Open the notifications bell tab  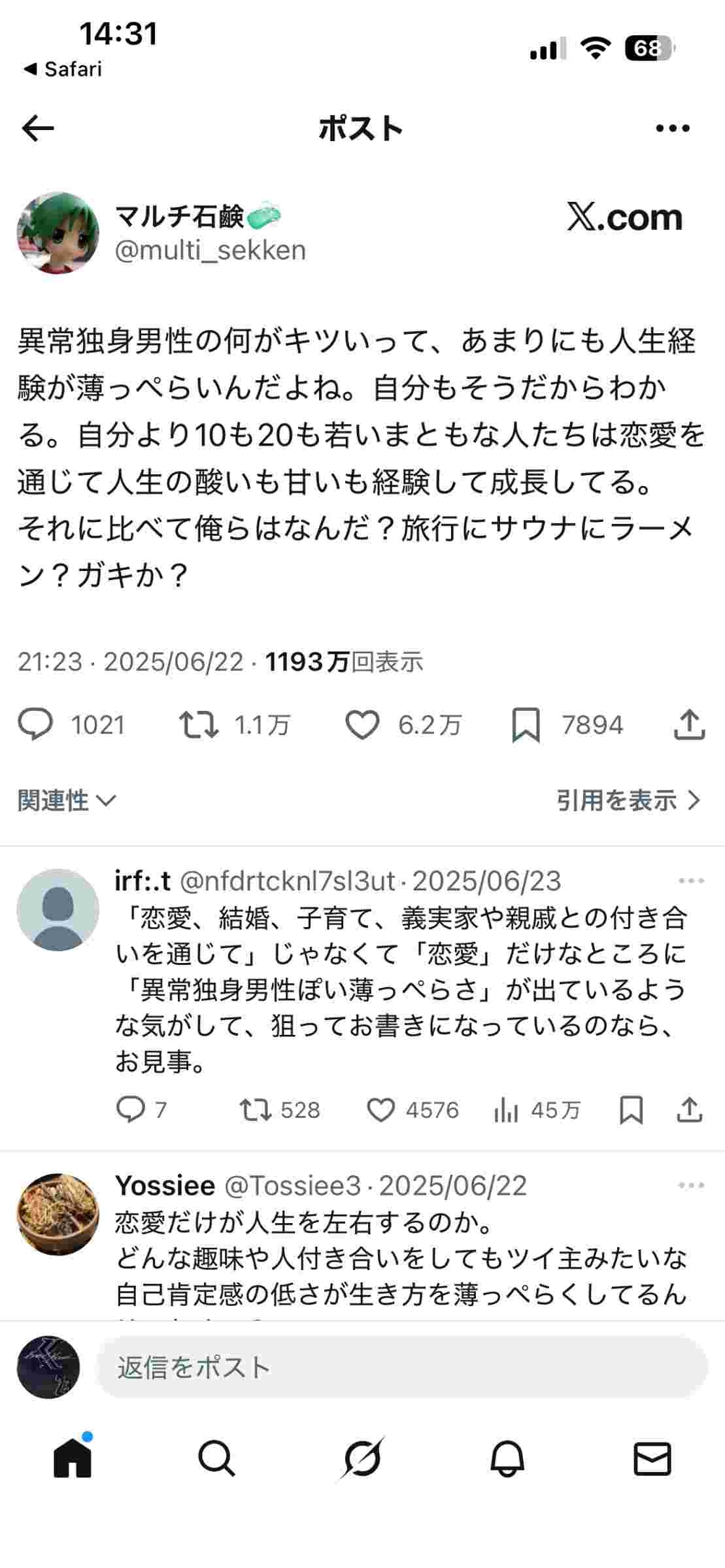click(507, 1458)
